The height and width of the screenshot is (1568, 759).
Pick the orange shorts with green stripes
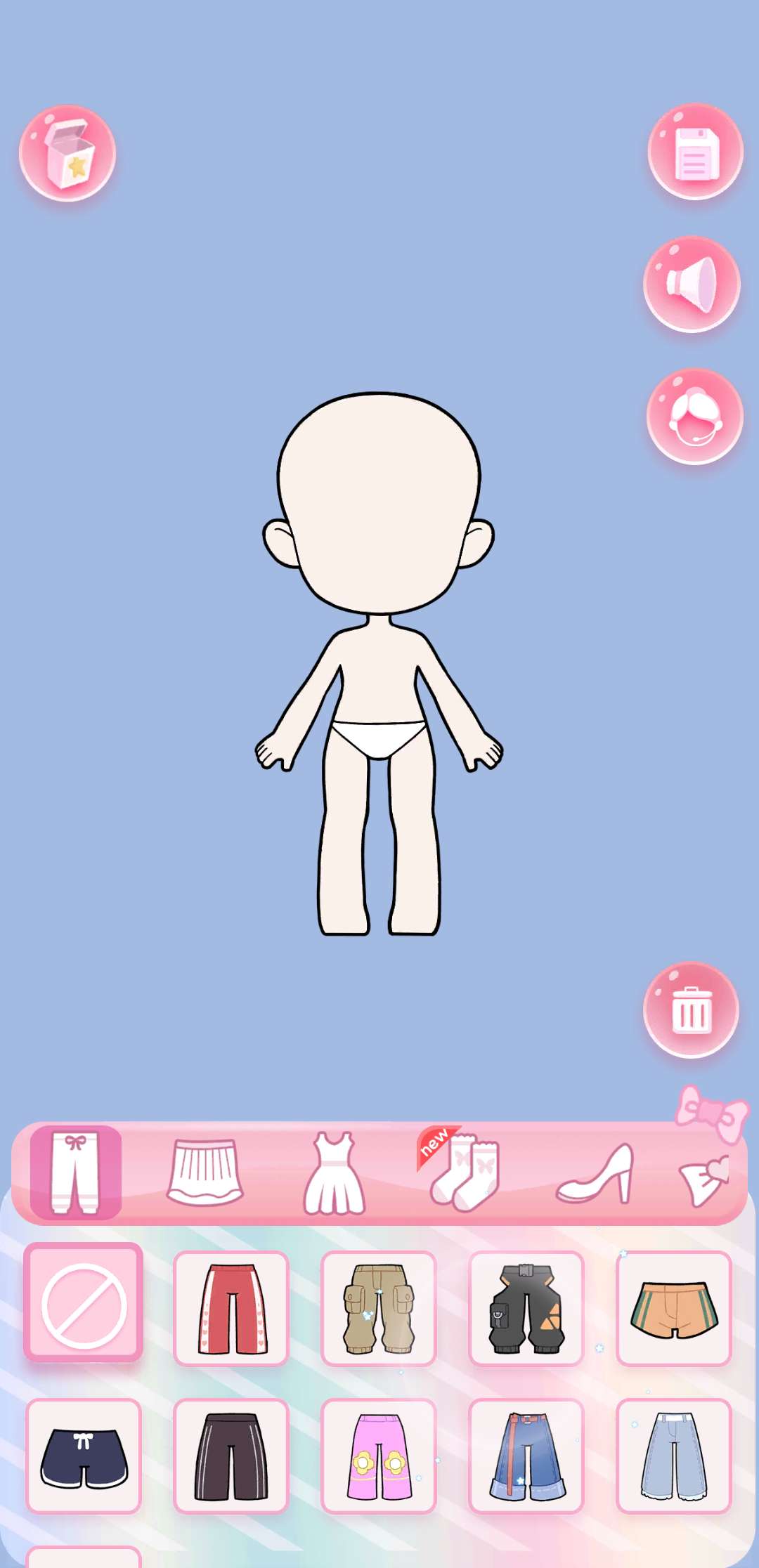(x=674, y=1308)
